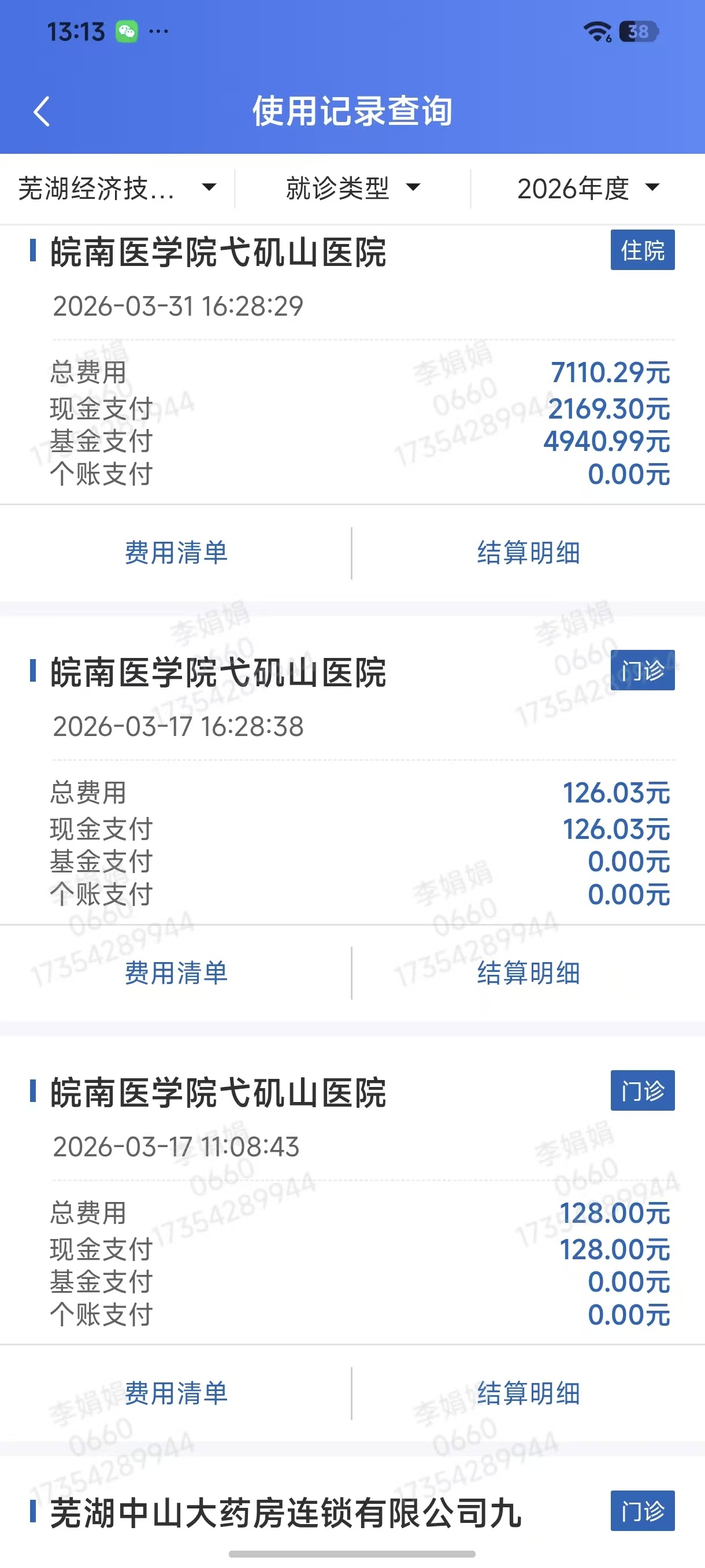View 结算明细 for the 2026-03-31 16:28:29 record
This screenshot has width=705, height=1568.
(x=528, y=553)
